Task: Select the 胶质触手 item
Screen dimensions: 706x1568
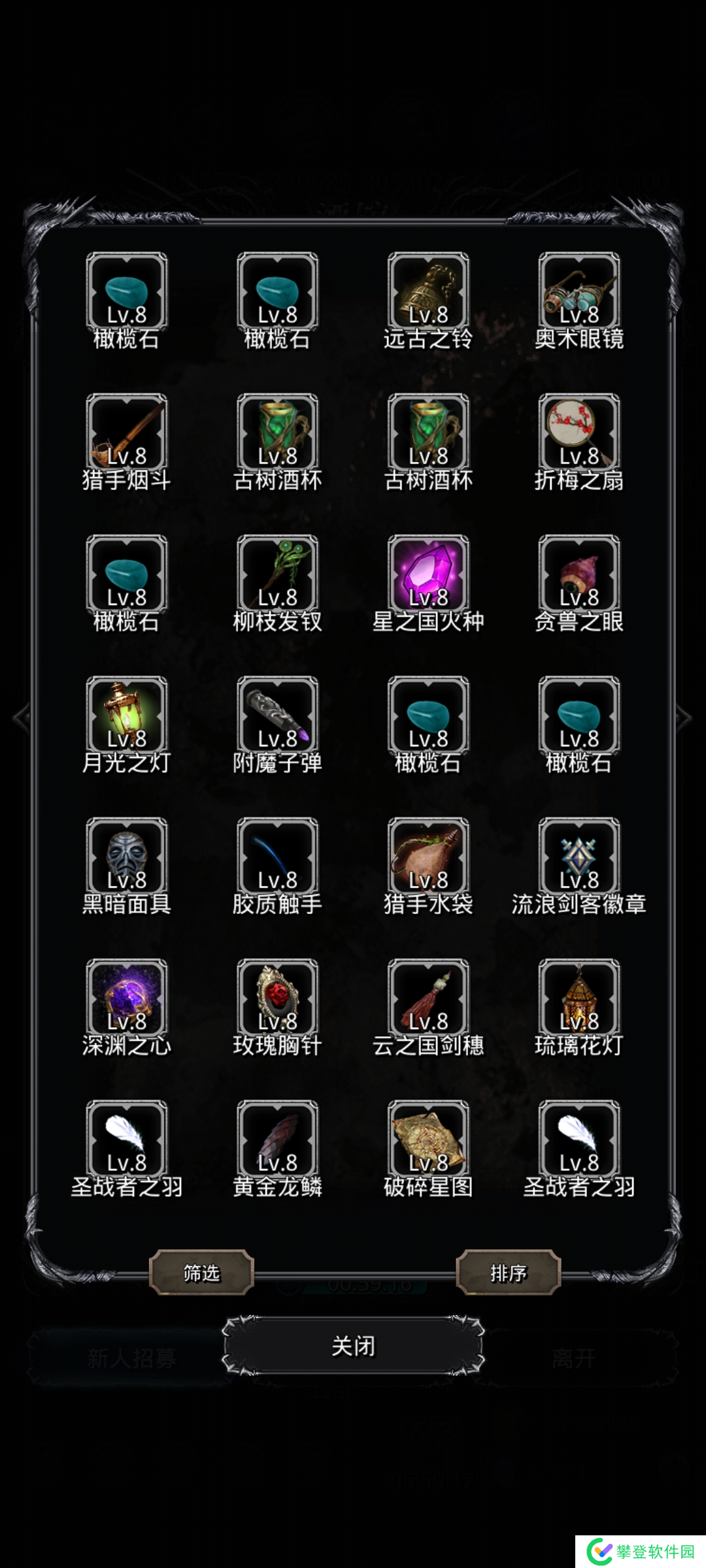Action: pyautogui.click(x=277, y=857)
